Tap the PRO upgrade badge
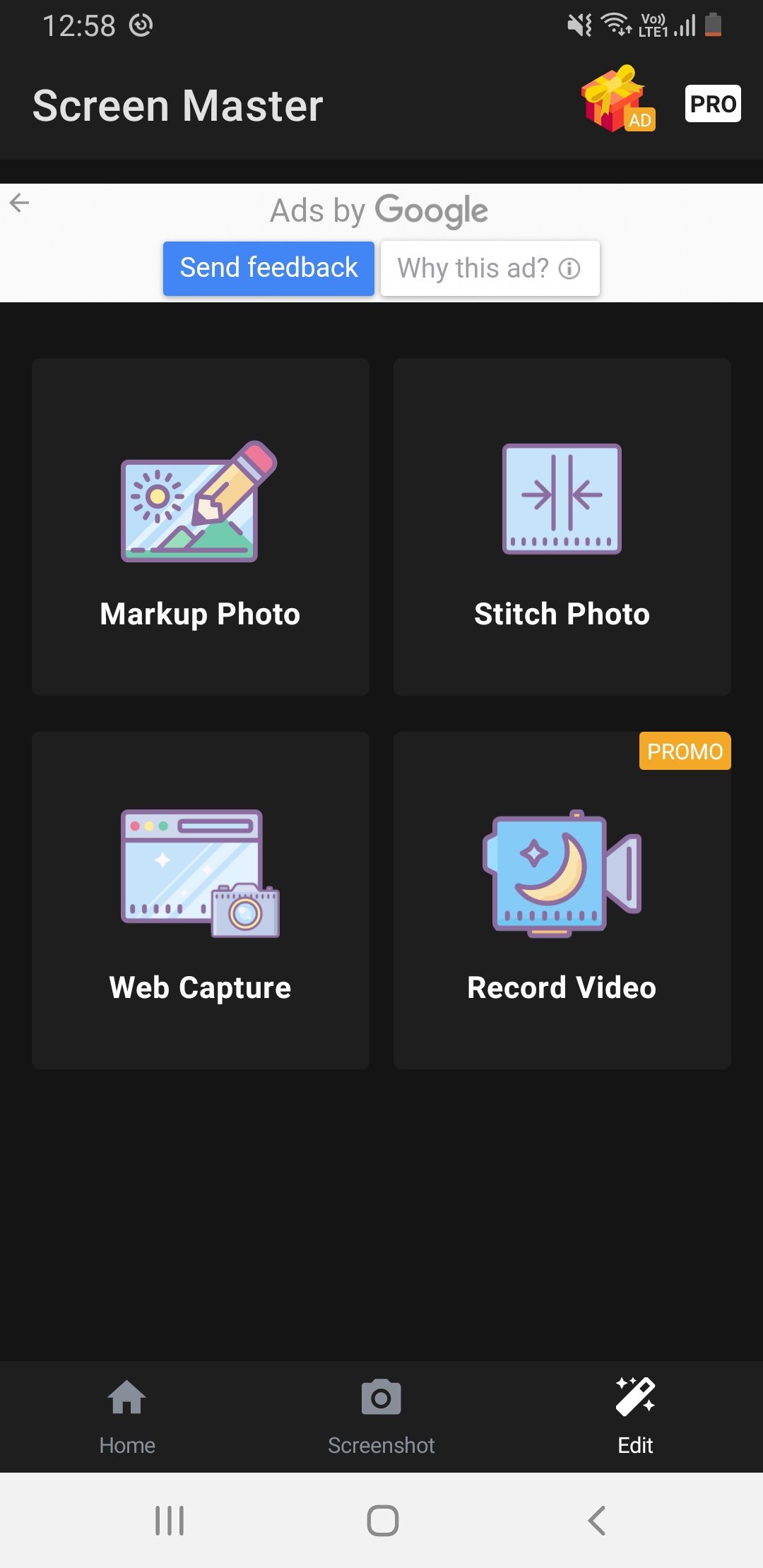The width and height of the screenshot is (763, 1568). pyautogui.click(x=712, y=104)
